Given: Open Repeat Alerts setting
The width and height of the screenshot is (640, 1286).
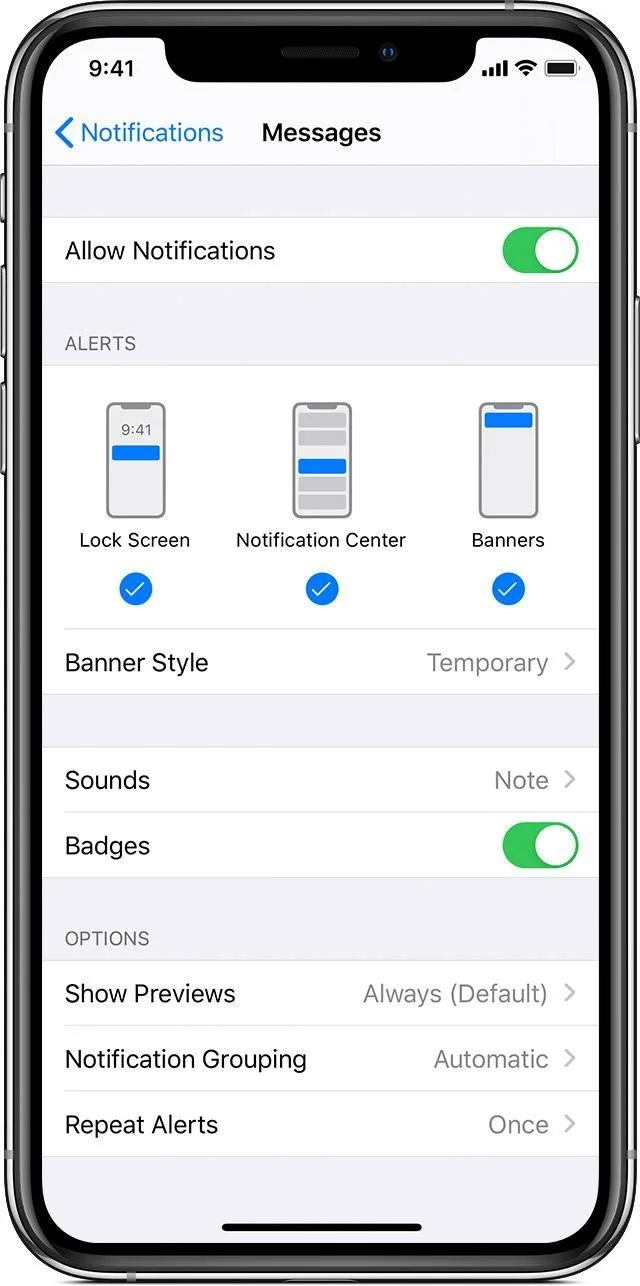Looking at the screenshot, I should [320, 1124].
